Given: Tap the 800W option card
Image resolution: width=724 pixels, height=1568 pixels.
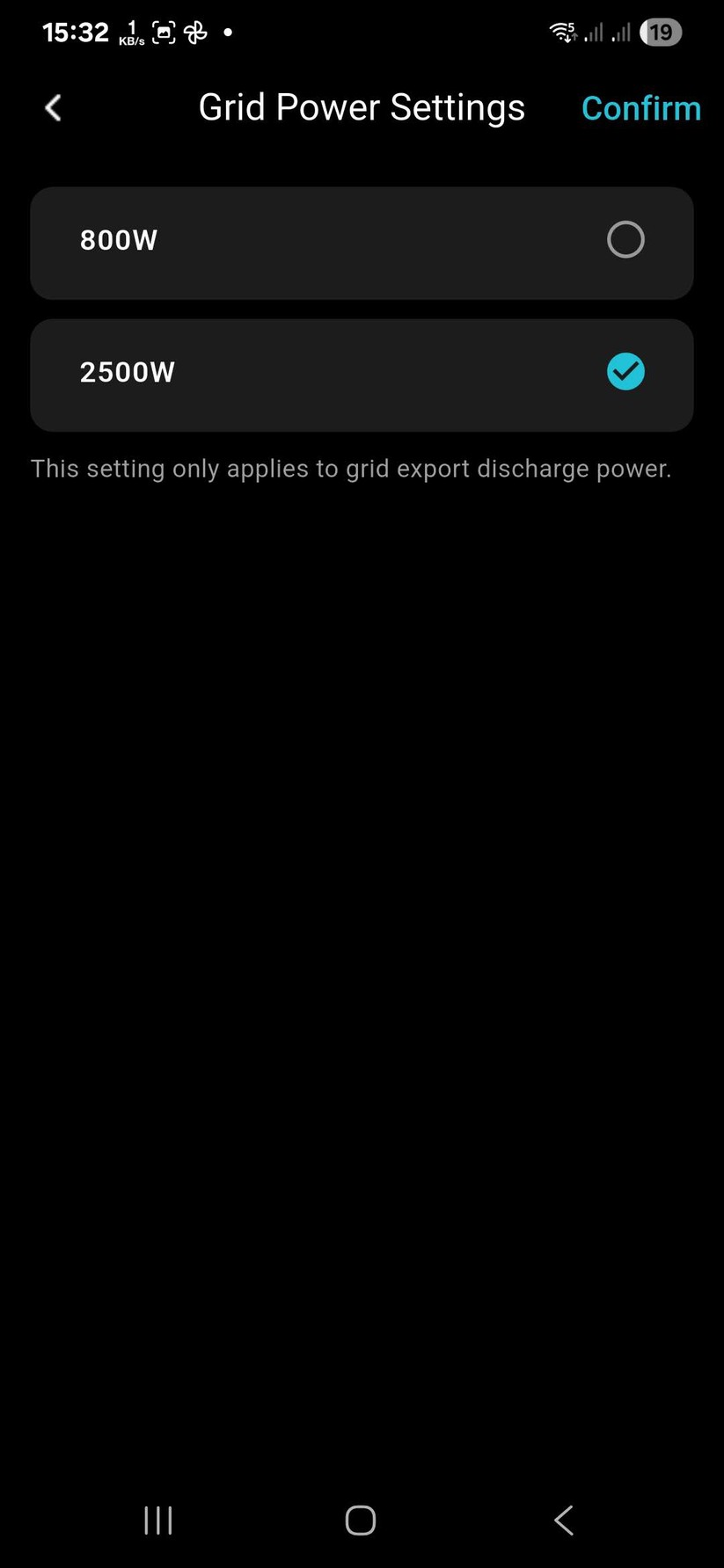Looking at the screenshot, I should pos(361,243).
